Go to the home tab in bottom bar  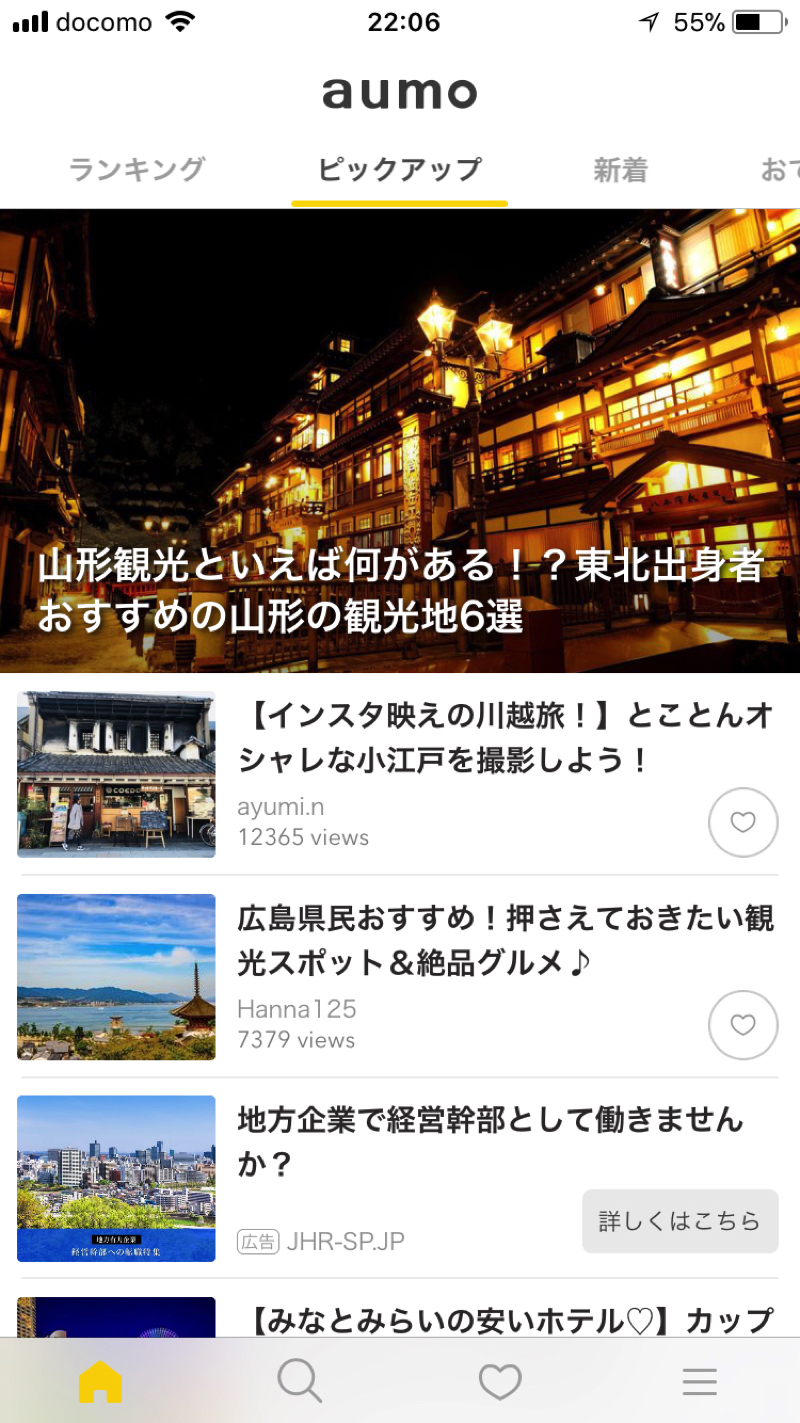(x=100, y=1382)
